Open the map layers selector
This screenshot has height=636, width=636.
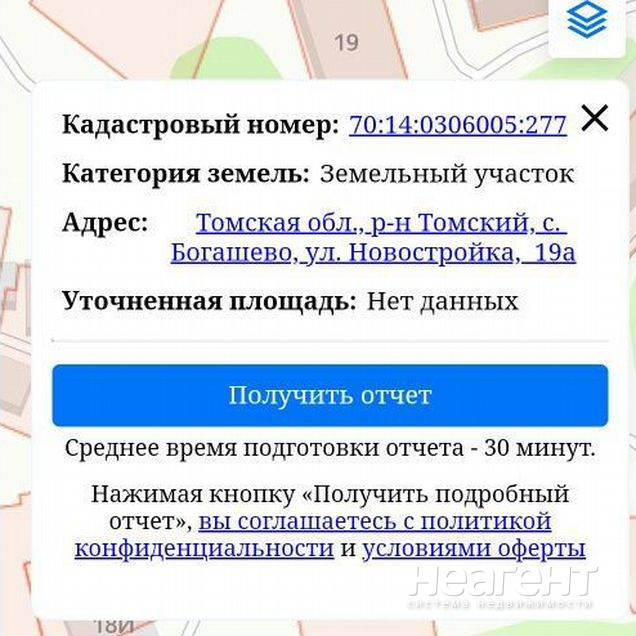[x=587, y=21]
